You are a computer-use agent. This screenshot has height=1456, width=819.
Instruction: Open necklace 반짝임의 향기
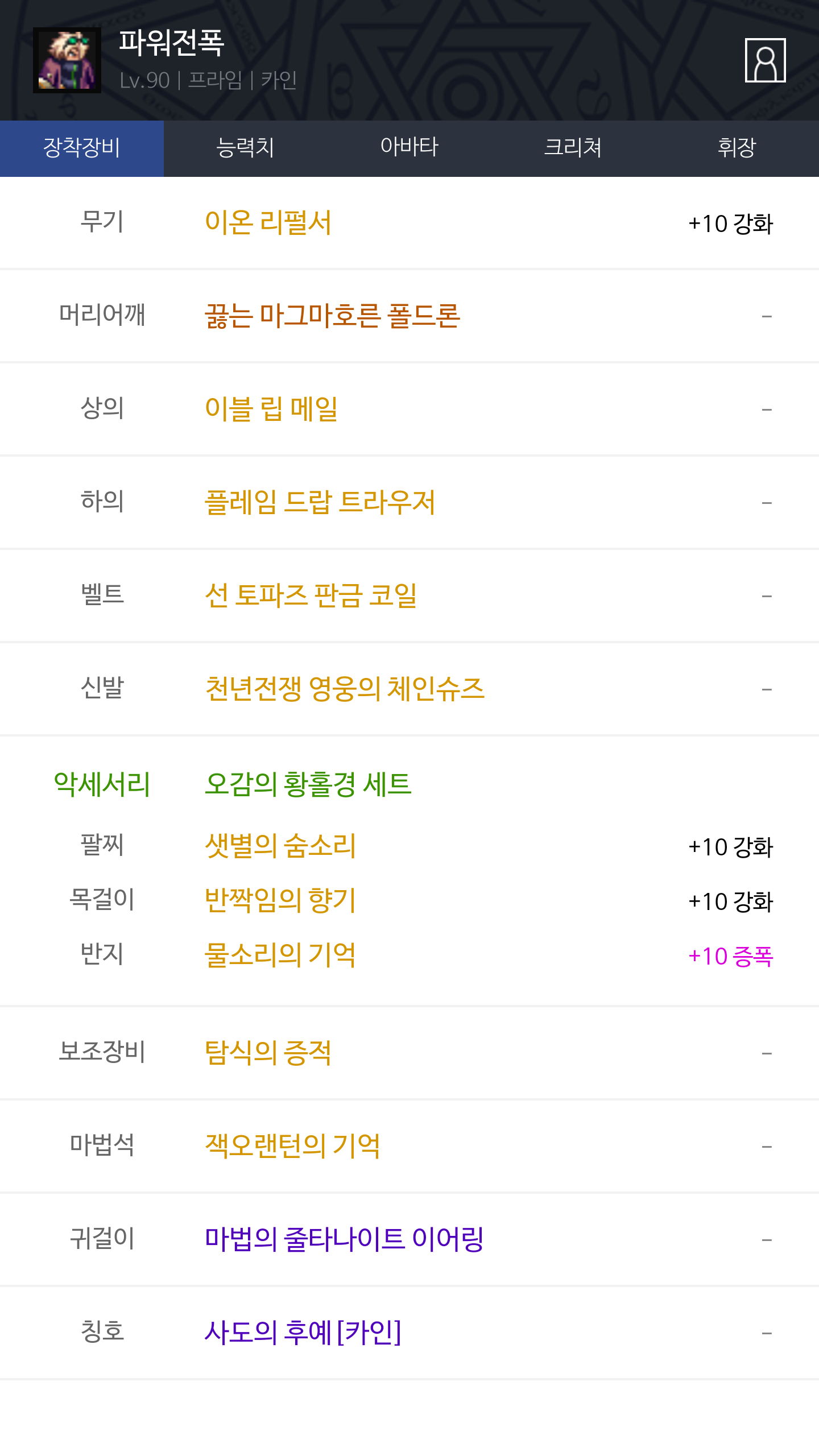[x=280, y=900]
